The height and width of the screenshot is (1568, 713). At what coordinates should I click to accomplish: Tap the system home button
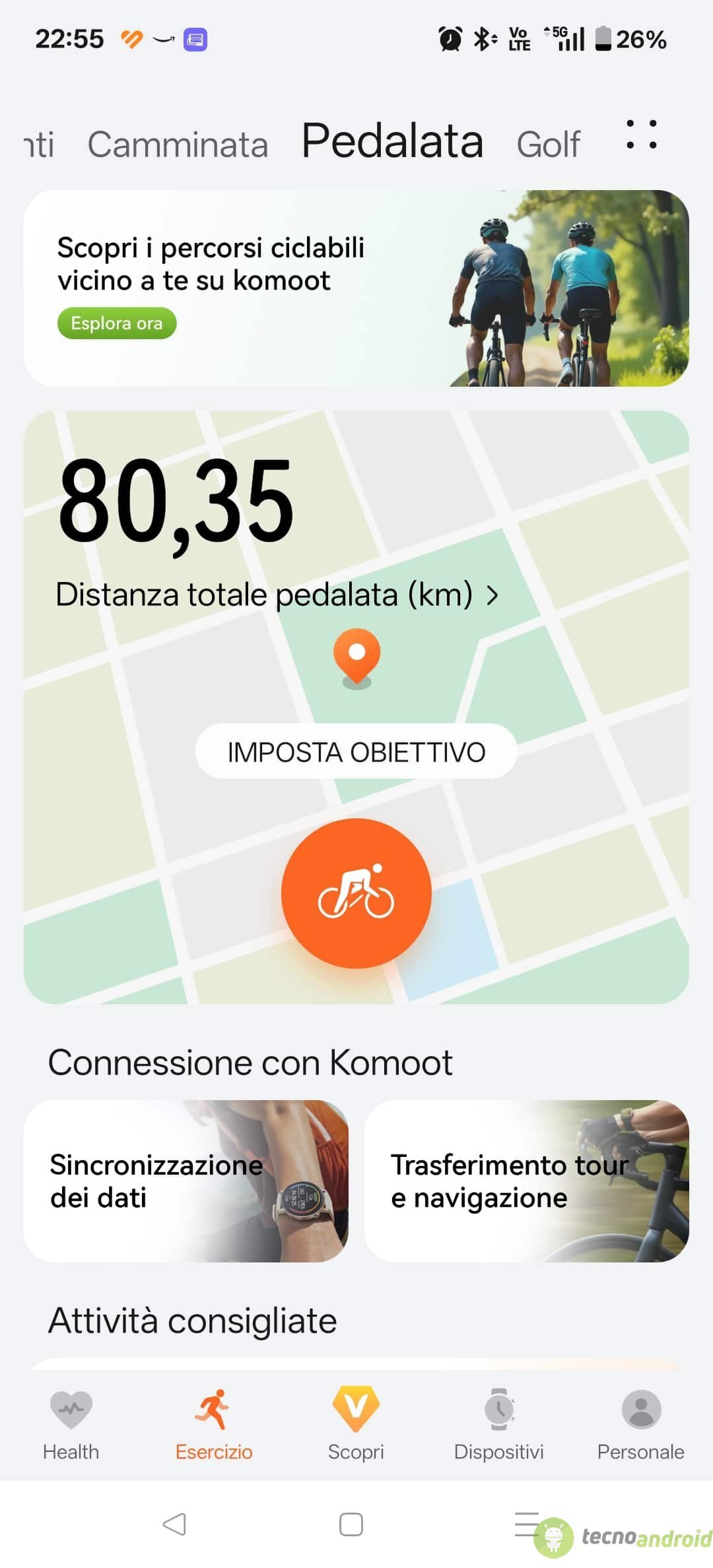[351, 1524]
